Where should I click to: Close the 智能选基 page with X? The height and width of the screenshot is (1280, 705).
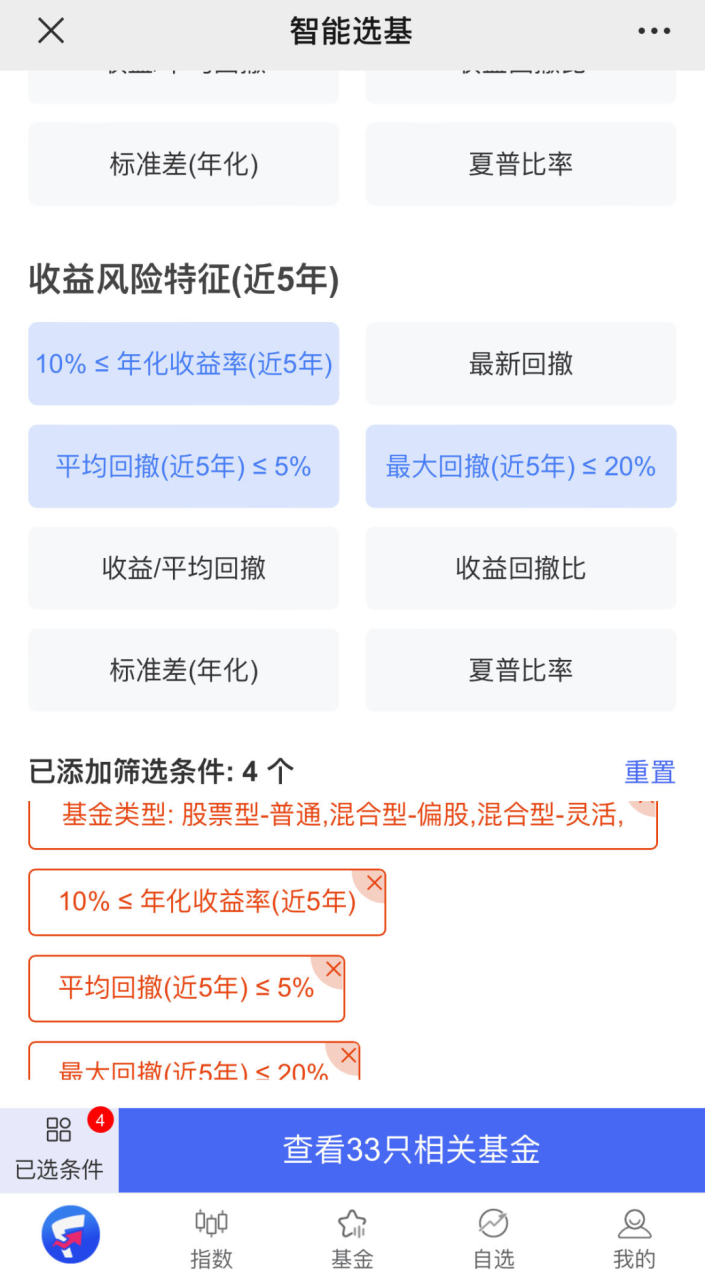point(51,31)
